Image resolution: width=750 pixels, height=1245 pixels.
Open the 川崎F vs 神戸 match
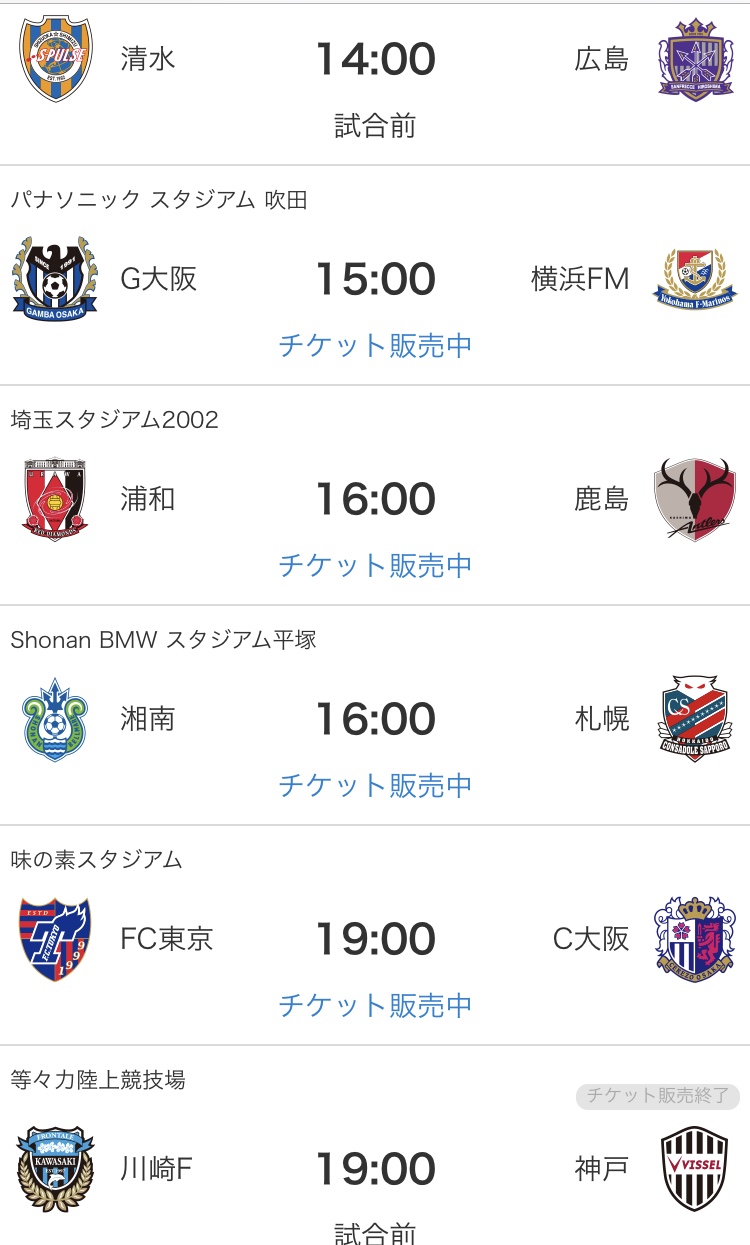click(375, 1169)
